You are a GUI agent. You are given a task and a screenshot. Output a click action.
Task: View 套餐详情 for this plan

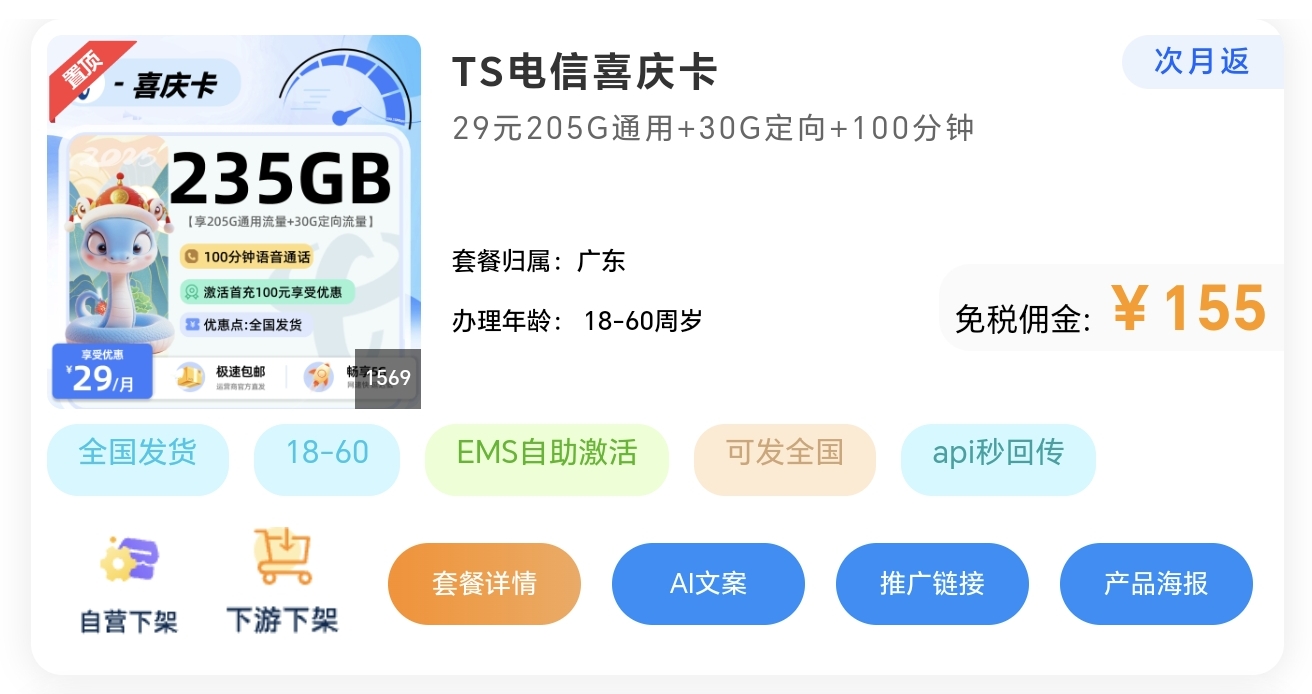[484, 584]
